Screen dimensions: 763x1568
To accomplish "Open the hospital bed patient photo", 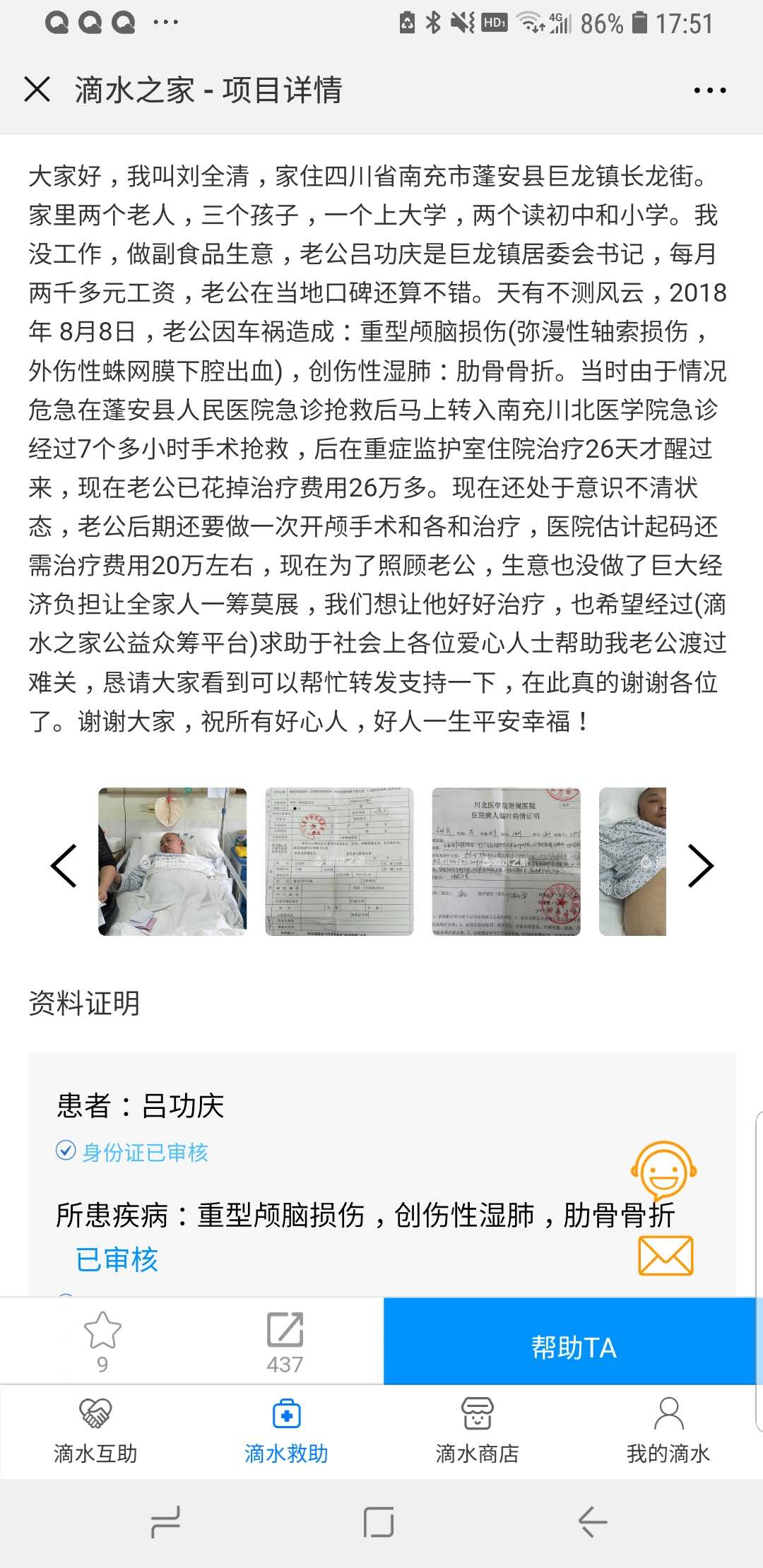I will (x=172, y=862).
